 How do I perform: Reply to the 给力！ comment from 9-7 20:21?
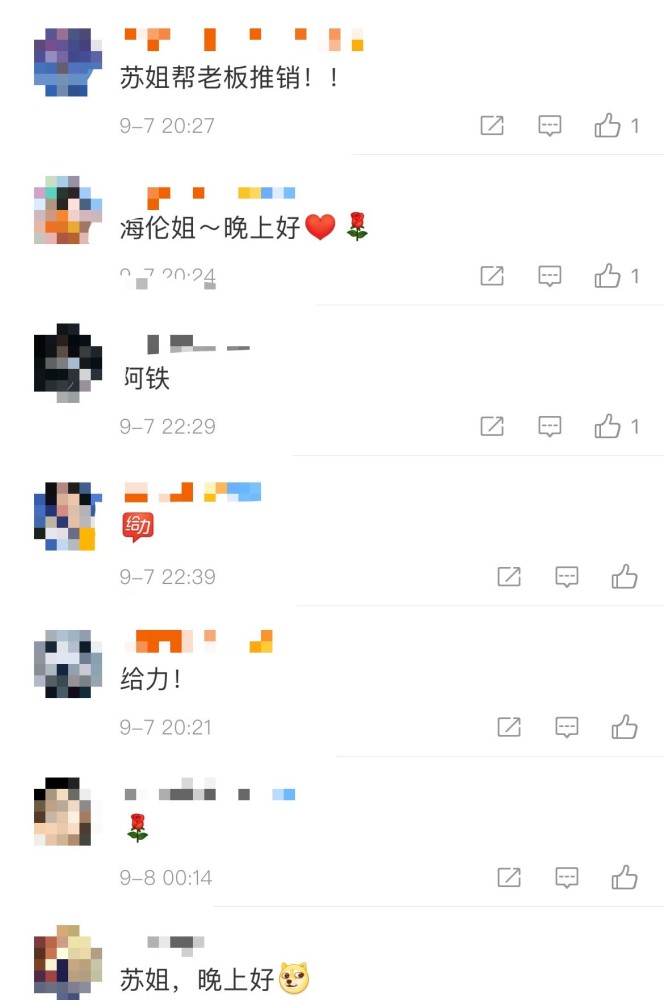tap(567, 727)
